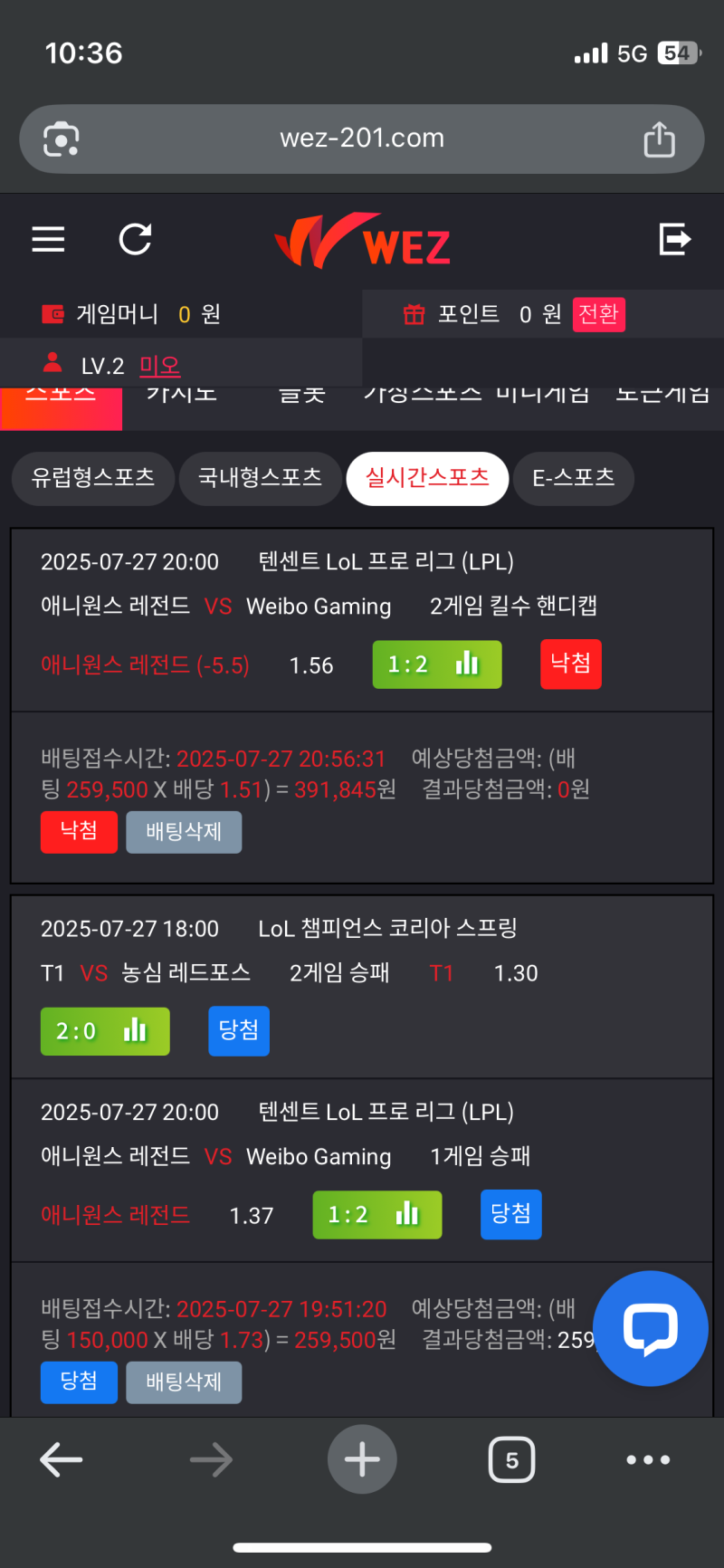
Task: Refresh the page with reload icon
Action: point(136,239)
